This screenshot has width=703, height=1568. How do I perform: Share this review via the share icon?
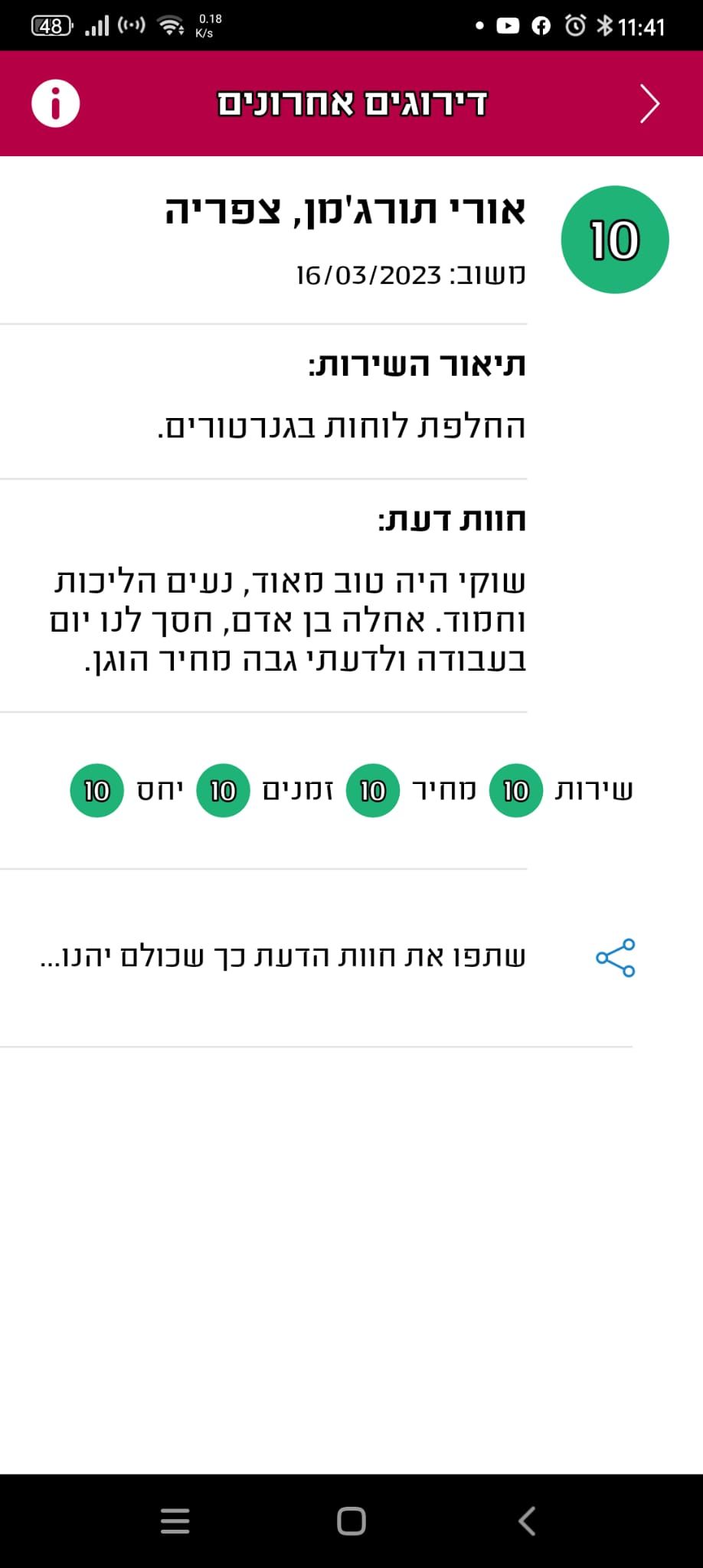pyautogui.click(x=616, y=957)
